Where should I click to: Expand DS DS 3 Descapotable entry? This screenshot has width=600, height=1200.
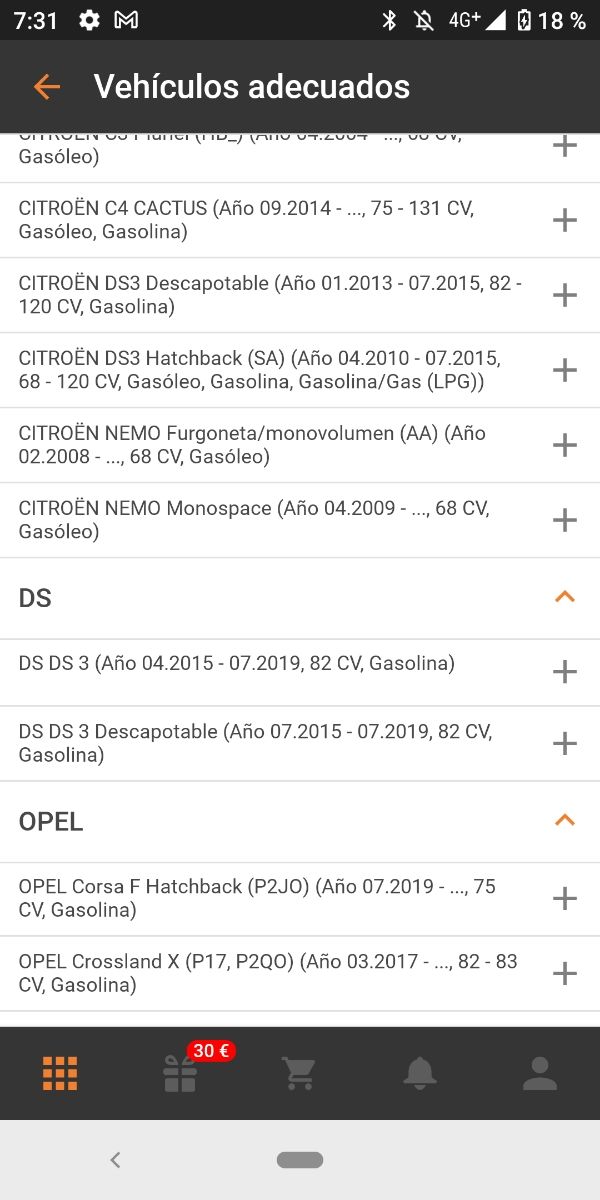tap(565, 743)
